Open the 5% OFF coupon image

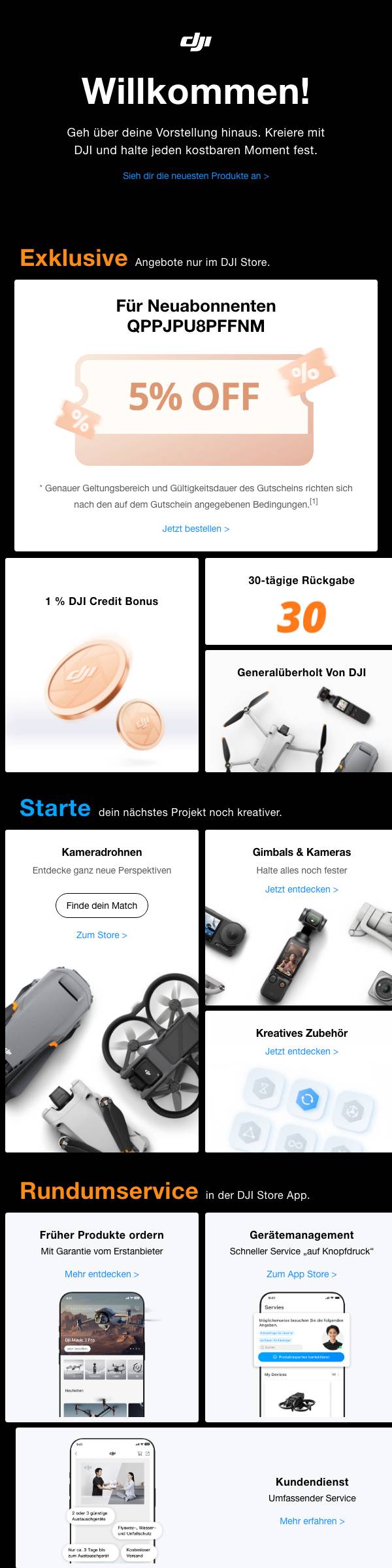point(196,406)
